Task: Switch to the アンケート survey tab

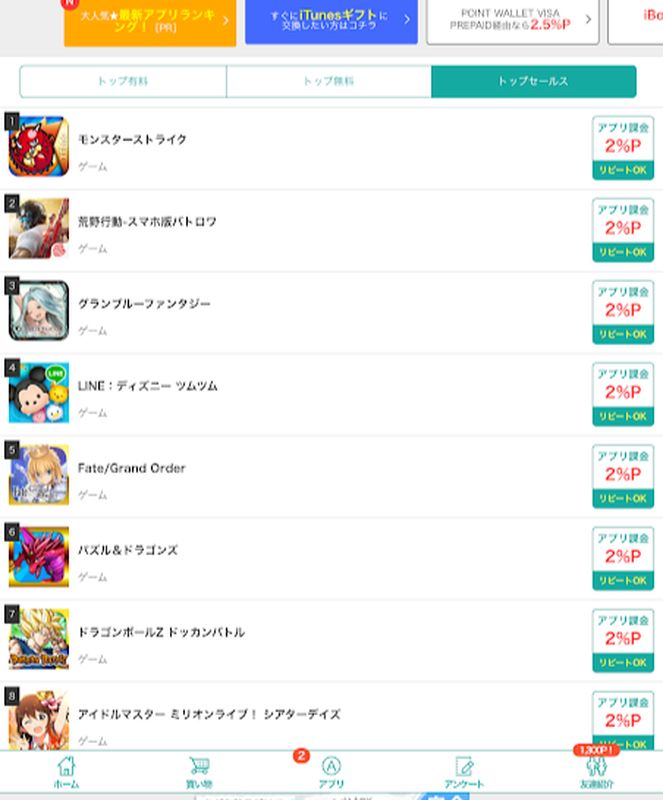Action: point(464,772)
